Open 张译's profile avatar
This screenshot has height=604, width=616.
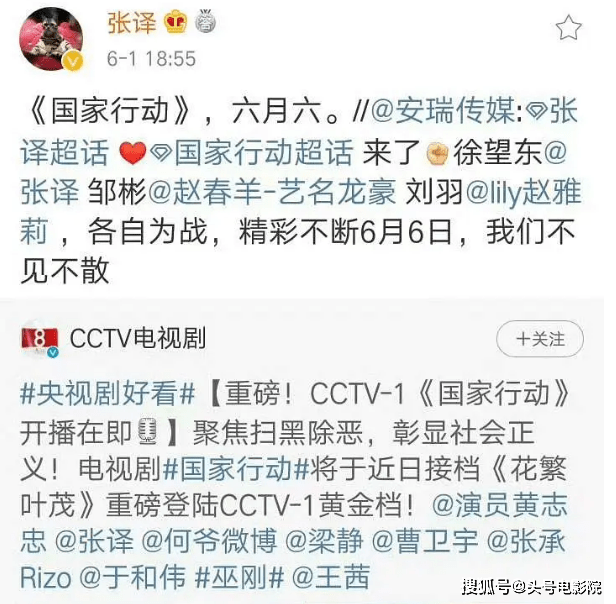(x=50, y=39)
